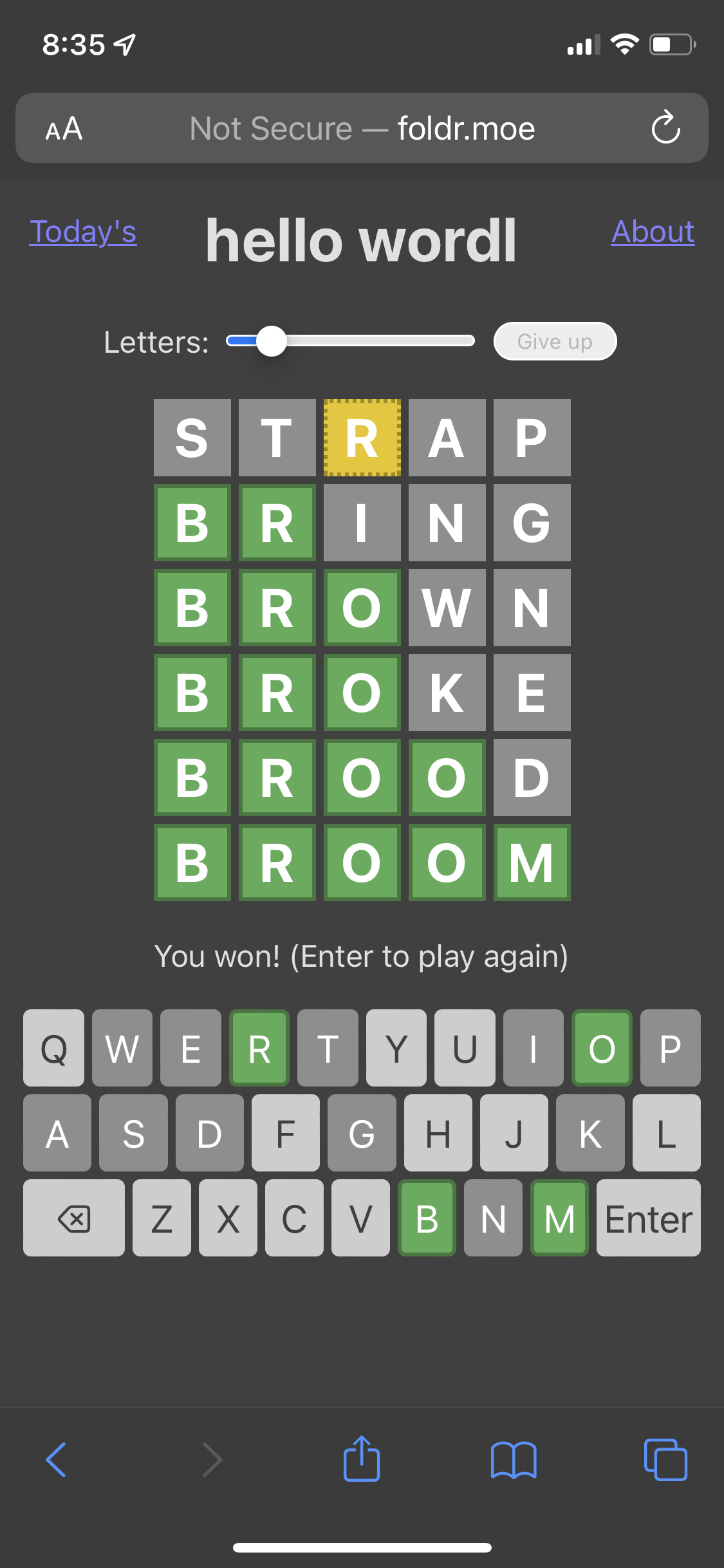Image resolution: width=724 pixels, height=1568 pixels.
Task: Hit Enter key to play again
Action: click(x=648, y=1218)
